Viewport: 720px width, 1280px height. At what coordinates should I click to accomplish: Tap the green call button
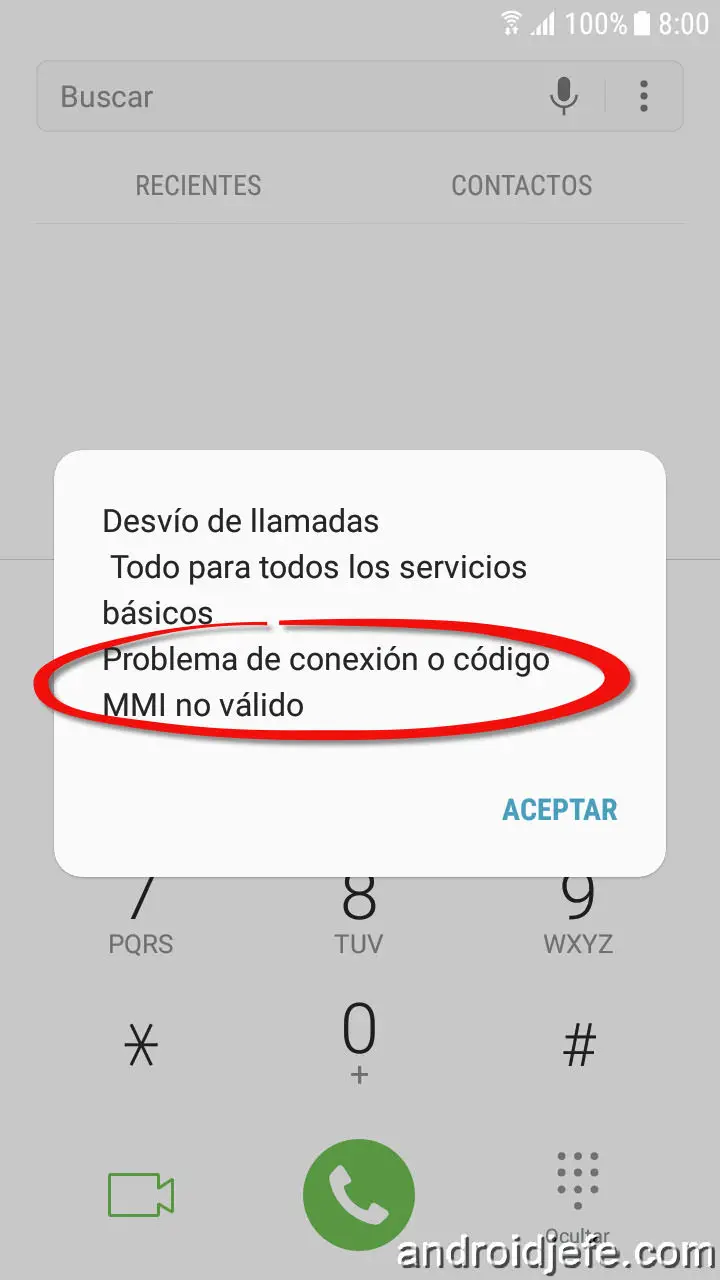click(x=359, y=1195)
